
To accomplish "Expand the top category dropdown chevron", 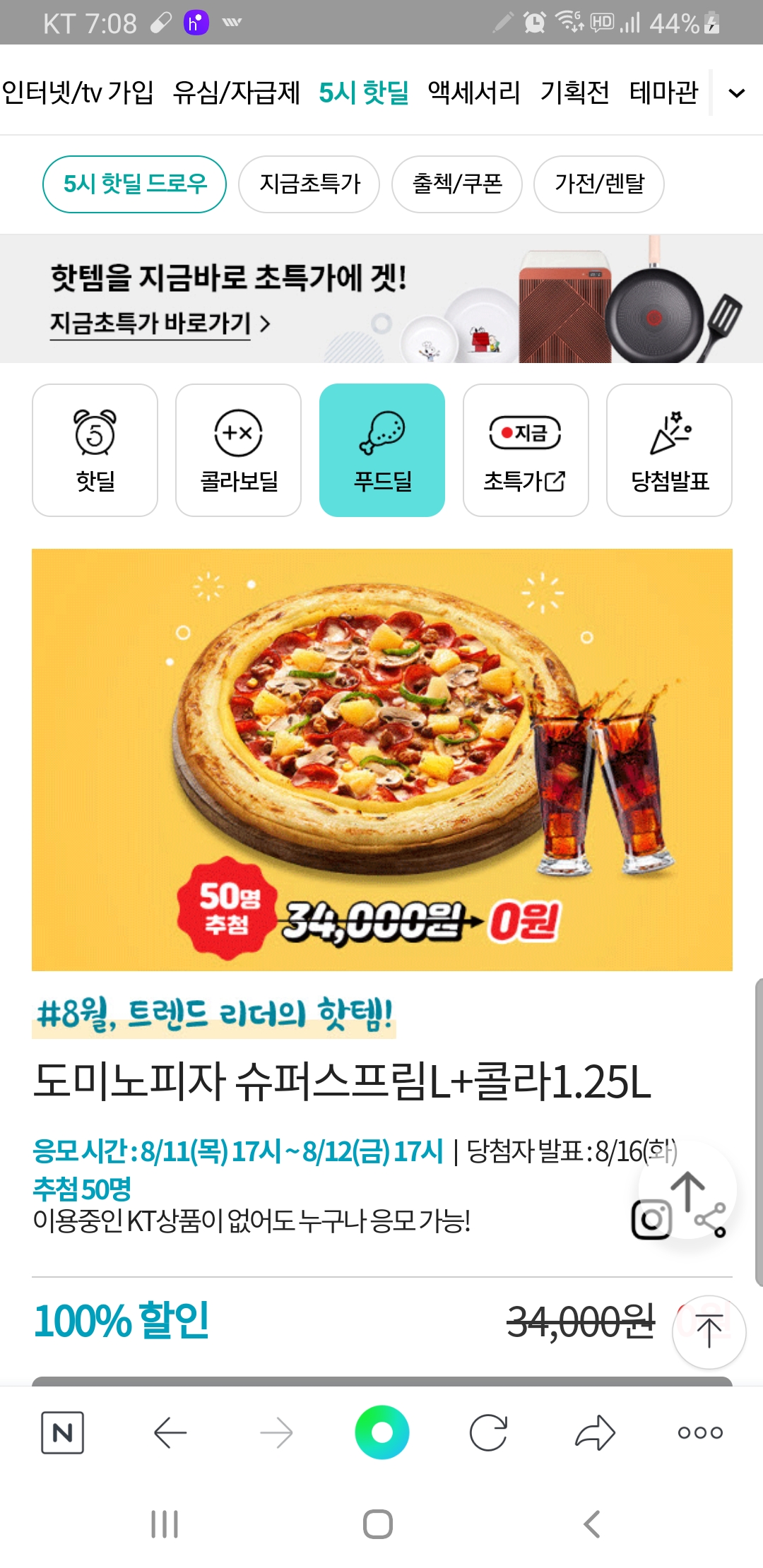I will (736, 93).
